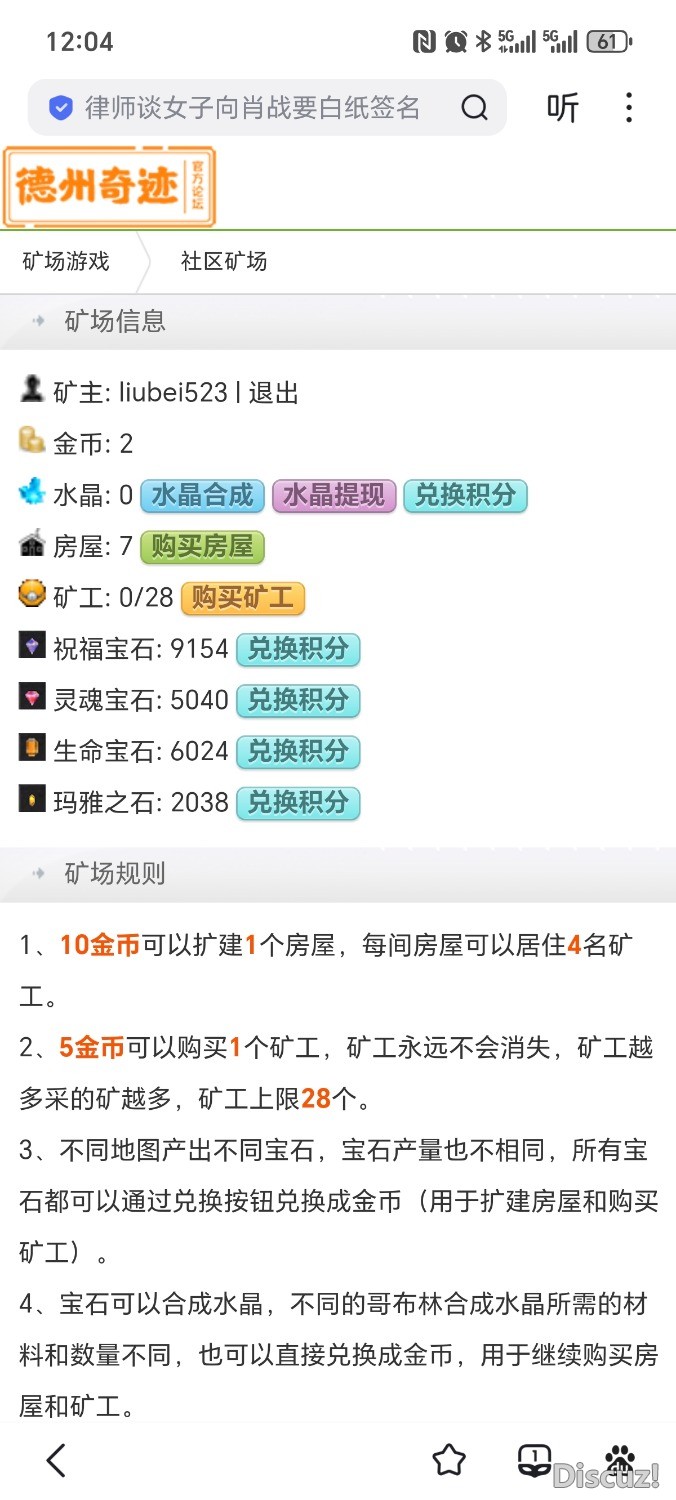Tap the 水晶合成 button

(202, 496)
